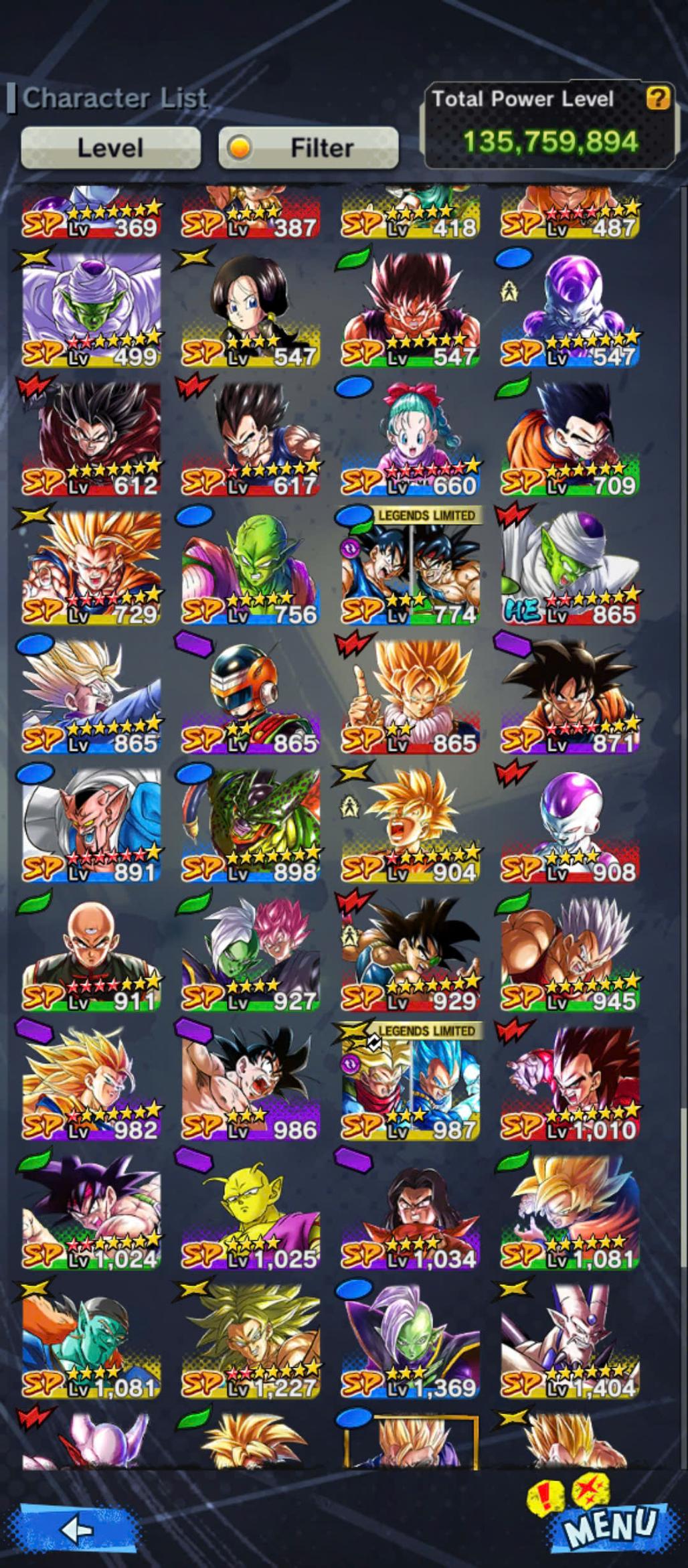Open character card with level 660
688x1568 pixels.
click(411, 437)
